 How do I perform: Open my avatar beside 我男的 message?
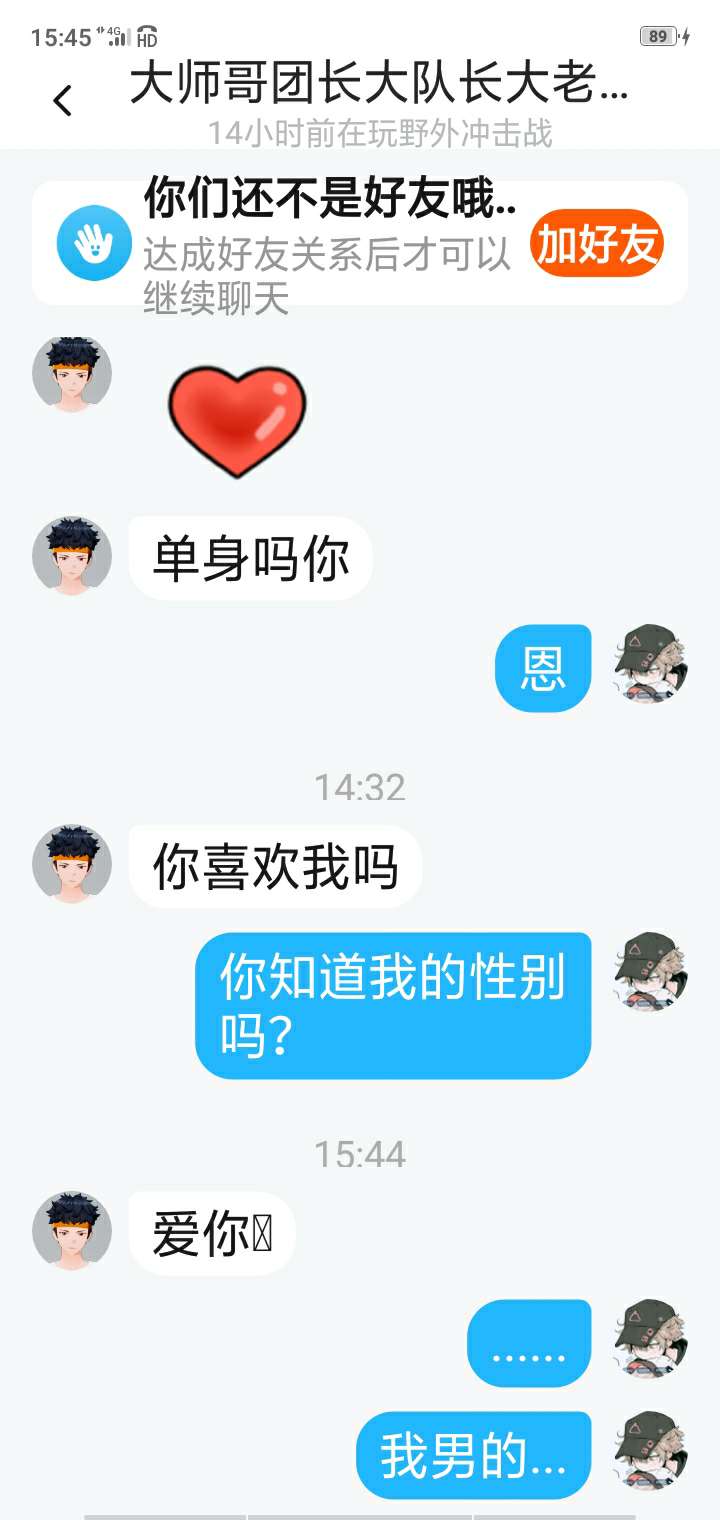(x=650, y=1451)
